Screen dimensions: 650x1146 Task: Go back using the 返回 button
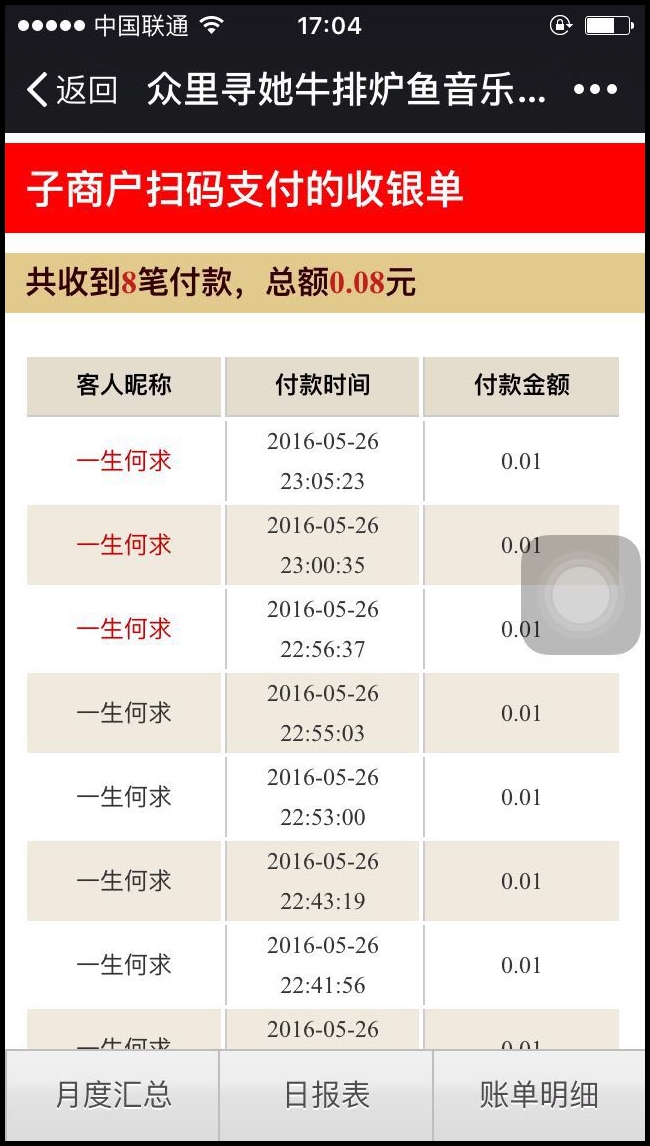[x=72, y=90]
